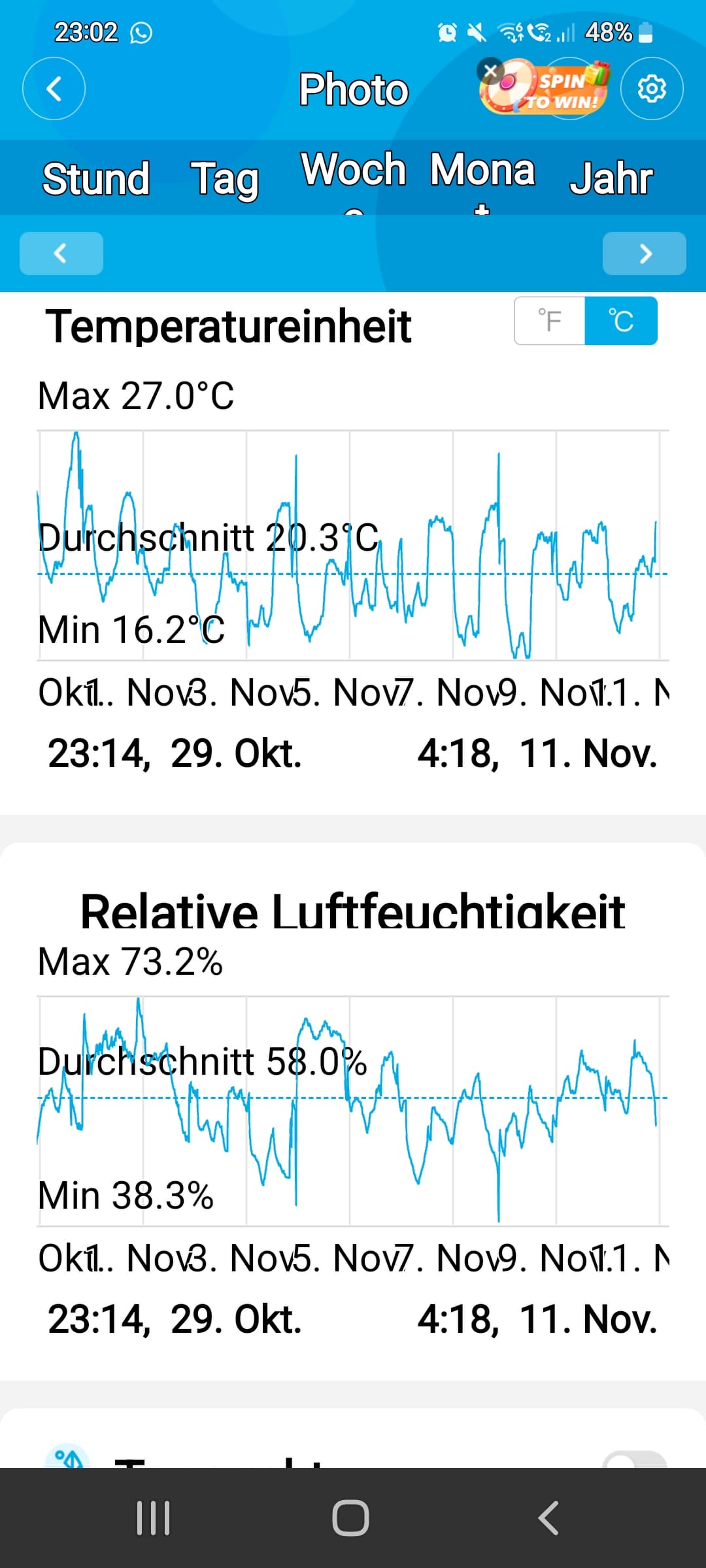Switch to the Stund tab
This screenshot has width=706, height=1568.
[x=96, y=178]
